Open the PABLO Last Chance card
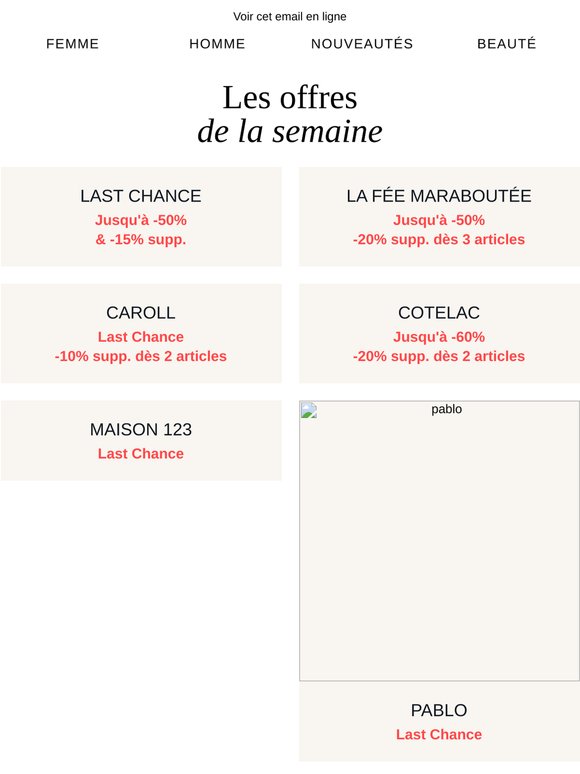This screenshot has width=580, height=774. [439, 722]
